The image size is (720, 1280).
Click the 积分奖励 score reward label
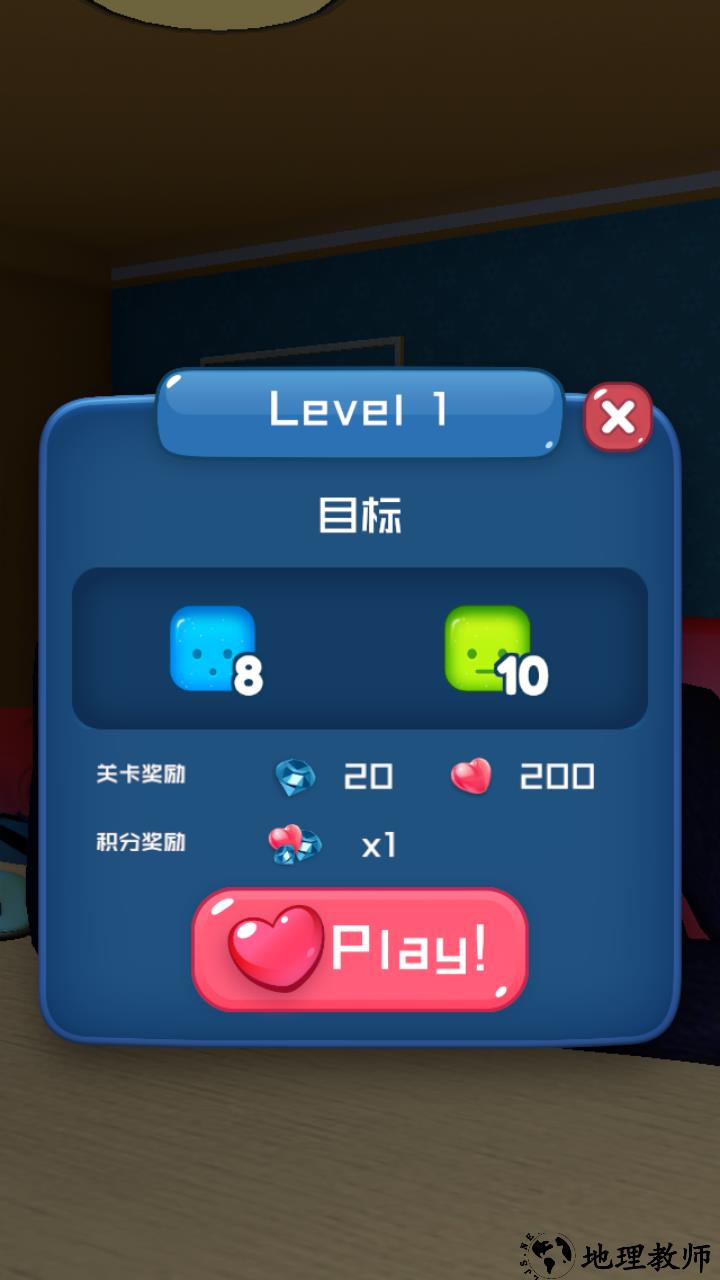point(136,845)
